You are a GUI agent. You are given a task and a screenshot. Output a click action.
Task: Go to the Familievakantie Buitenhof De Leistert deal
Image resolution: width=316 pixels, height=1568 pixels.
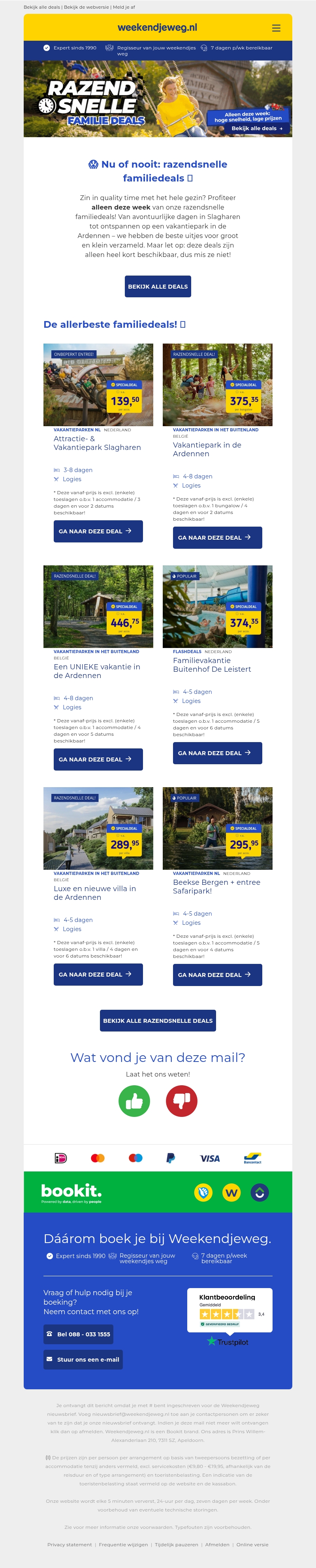click(217, 753)
